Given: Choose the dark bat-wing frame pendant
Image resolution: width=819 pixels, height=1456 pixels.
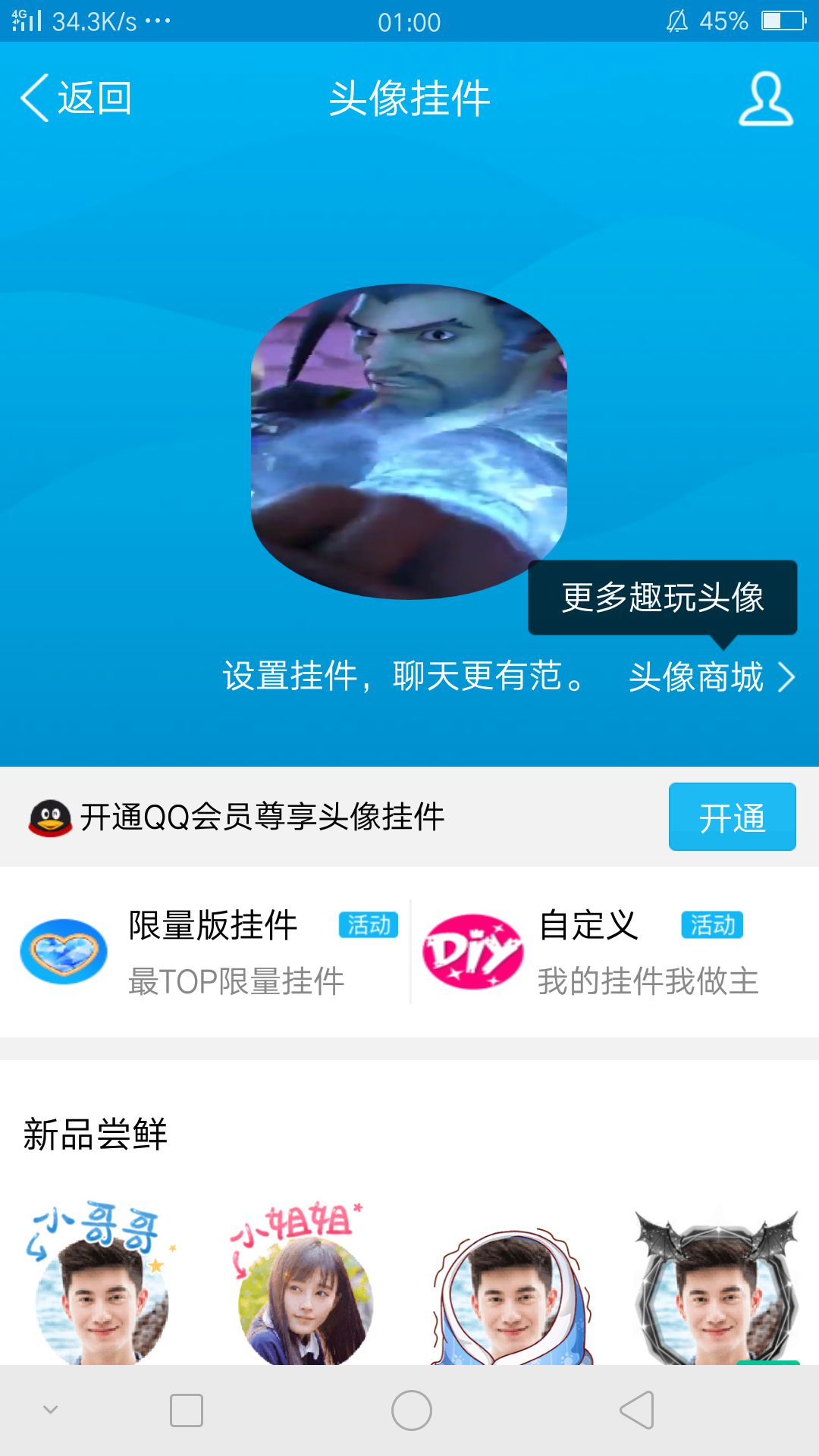Looking at the screenshot, I should [x=717, y=1288].
